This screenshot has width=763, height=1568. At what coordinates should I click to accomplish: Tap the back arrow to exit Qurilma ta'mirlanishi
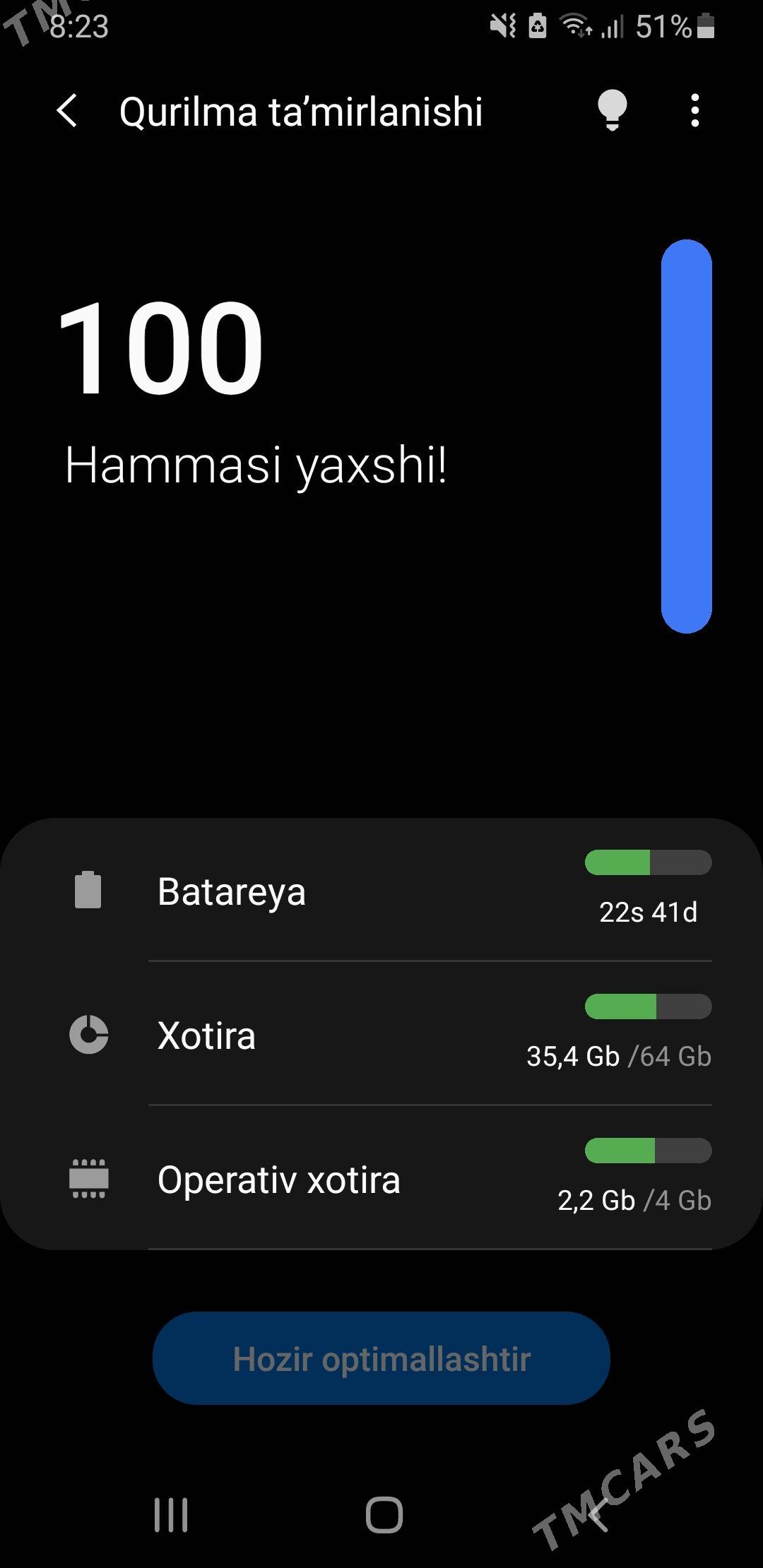67,112
